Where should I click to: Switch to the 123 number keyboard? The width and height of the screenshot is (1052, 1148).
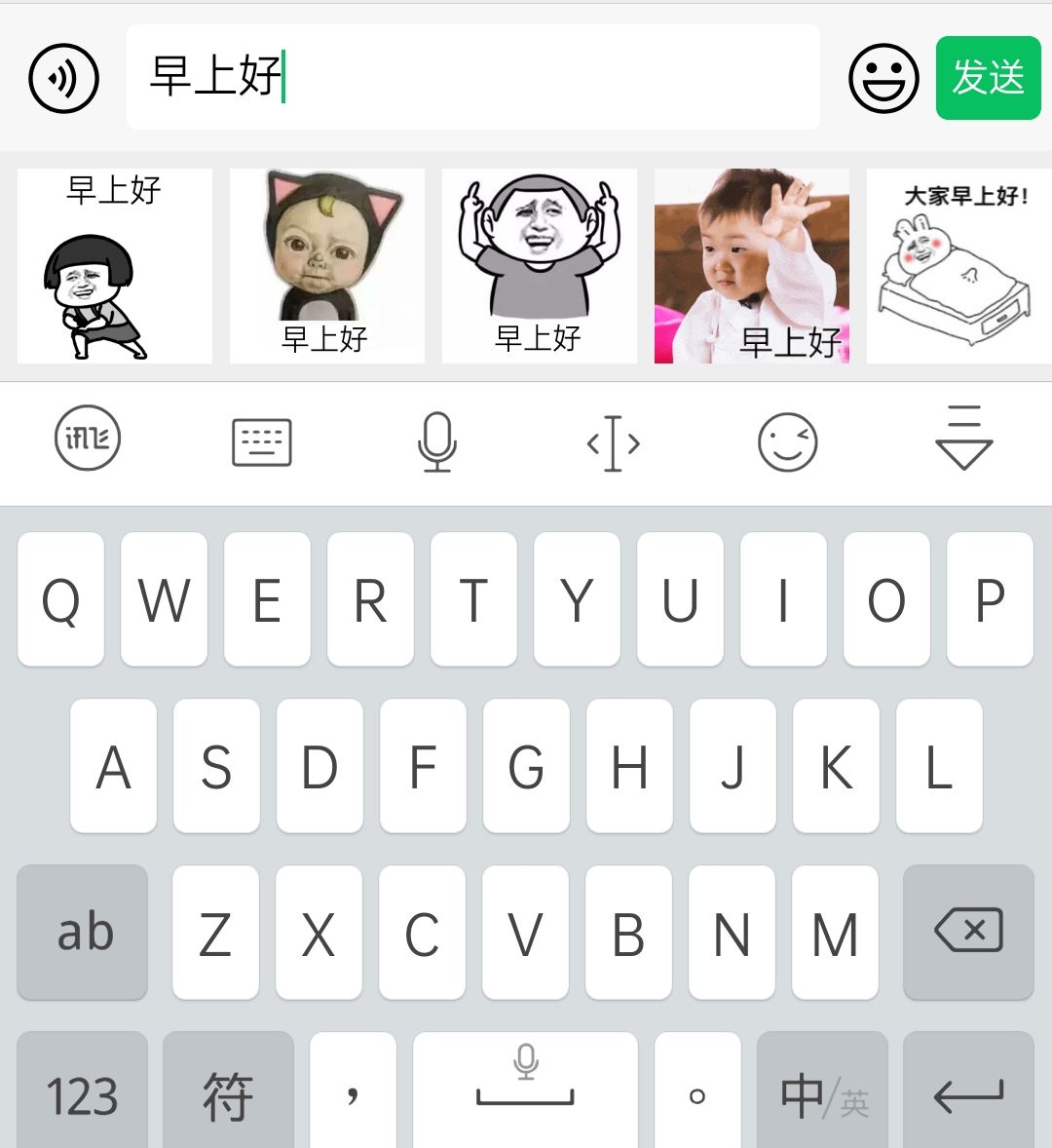coord(83,1093)
